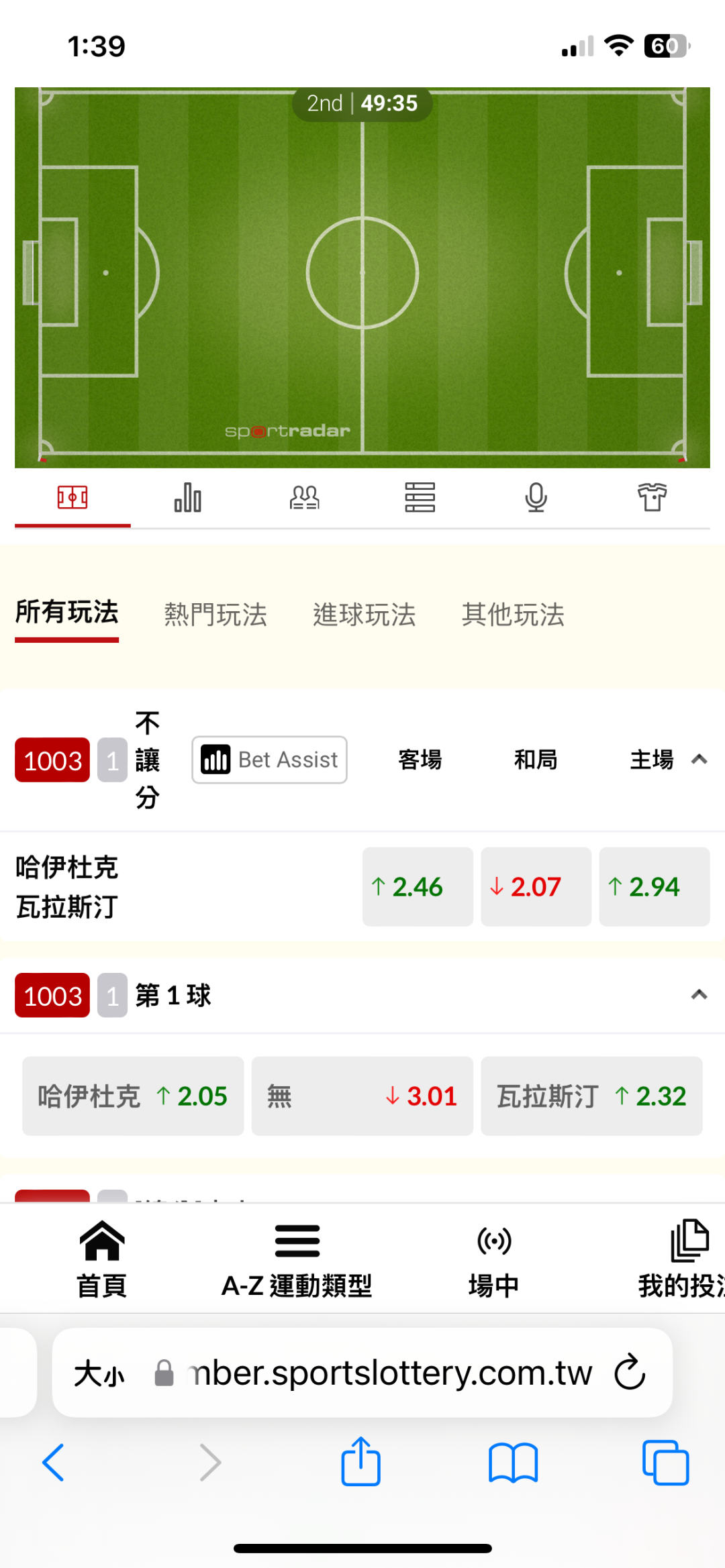The image size is (725, 1568).
Task: Select the 熱門玩法 tab
Action: tap(215, 615)
